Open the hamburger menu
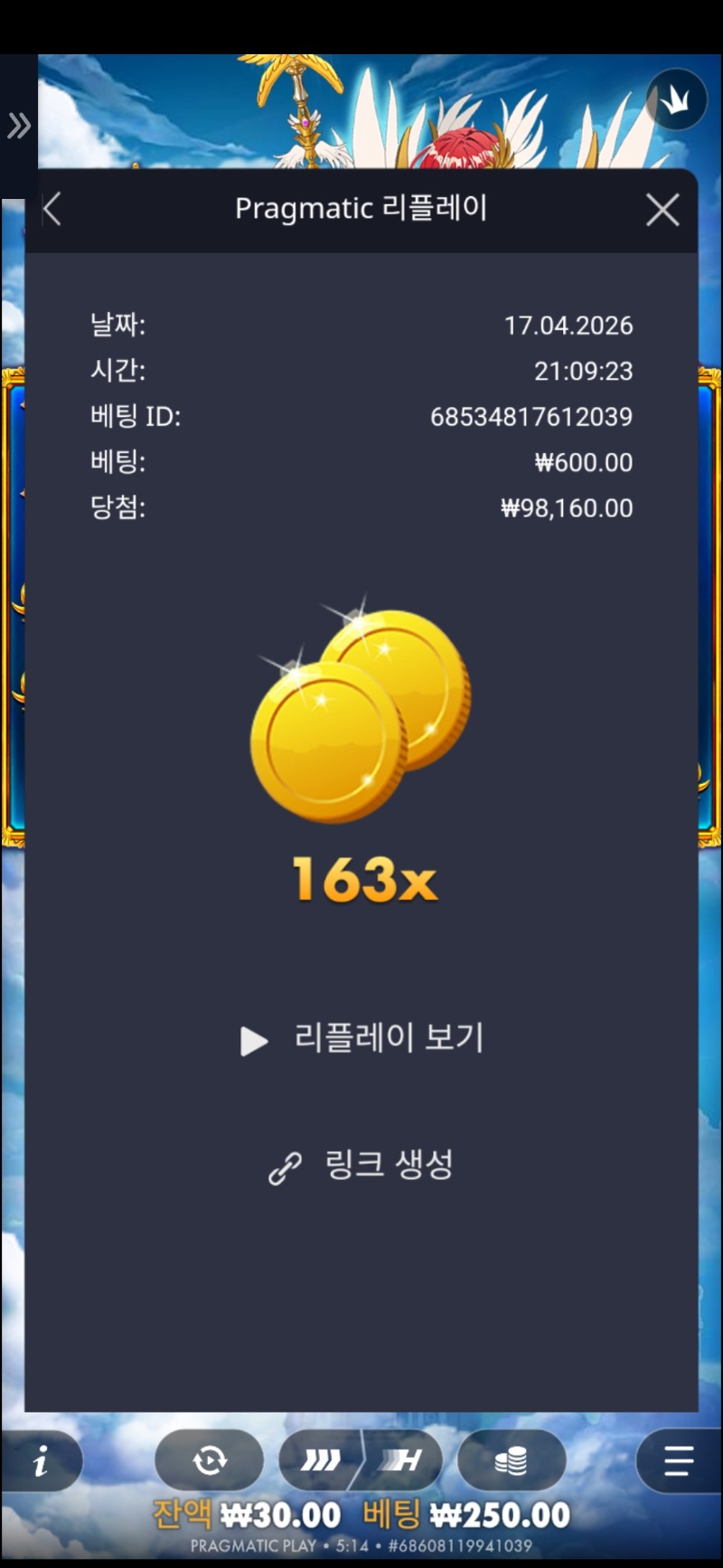Image resolution: width=723 pixels, height=1568 pixels. (678, 1460)
